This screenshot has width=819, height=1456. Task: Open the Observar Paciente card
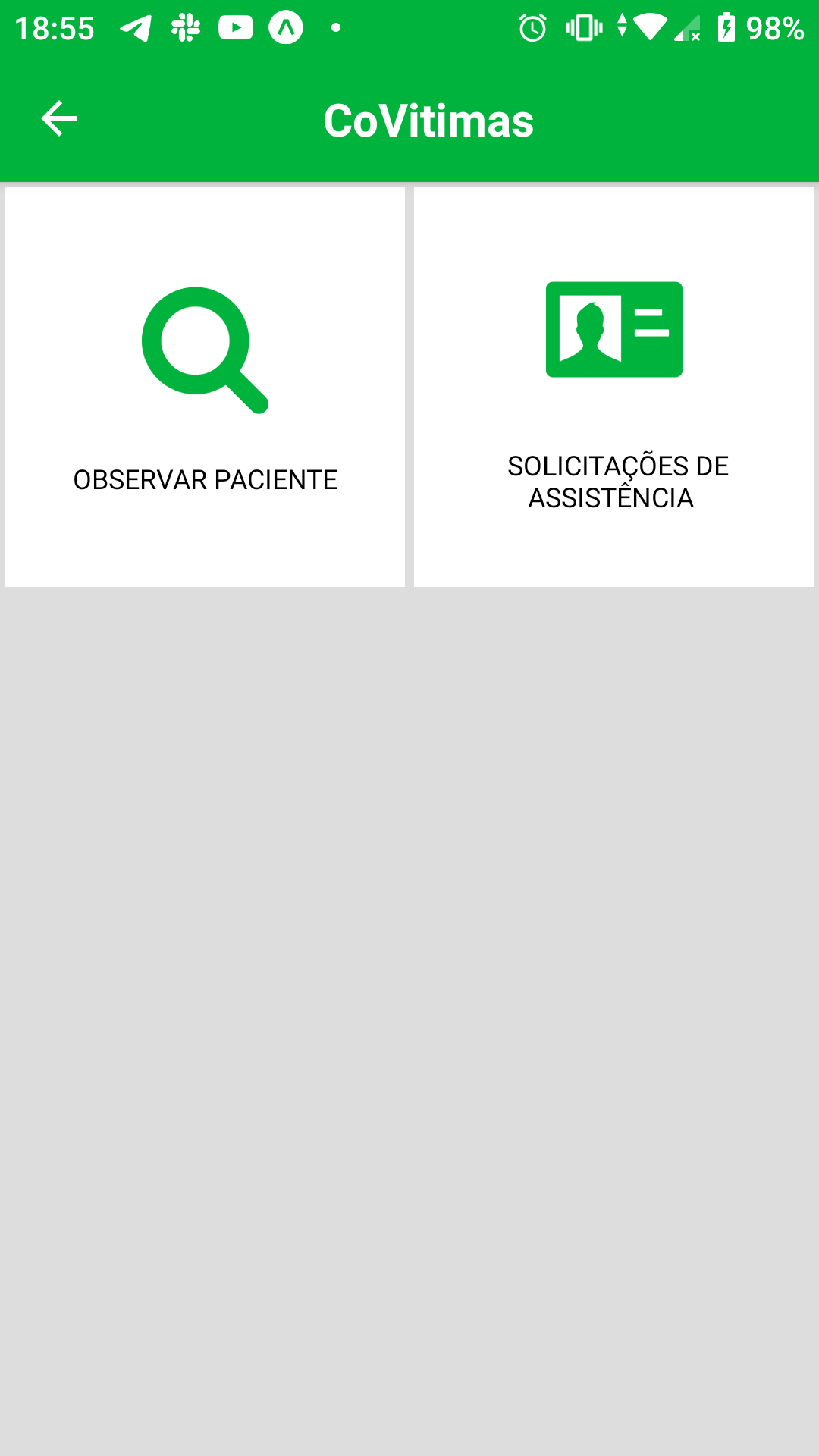point(205,387)
